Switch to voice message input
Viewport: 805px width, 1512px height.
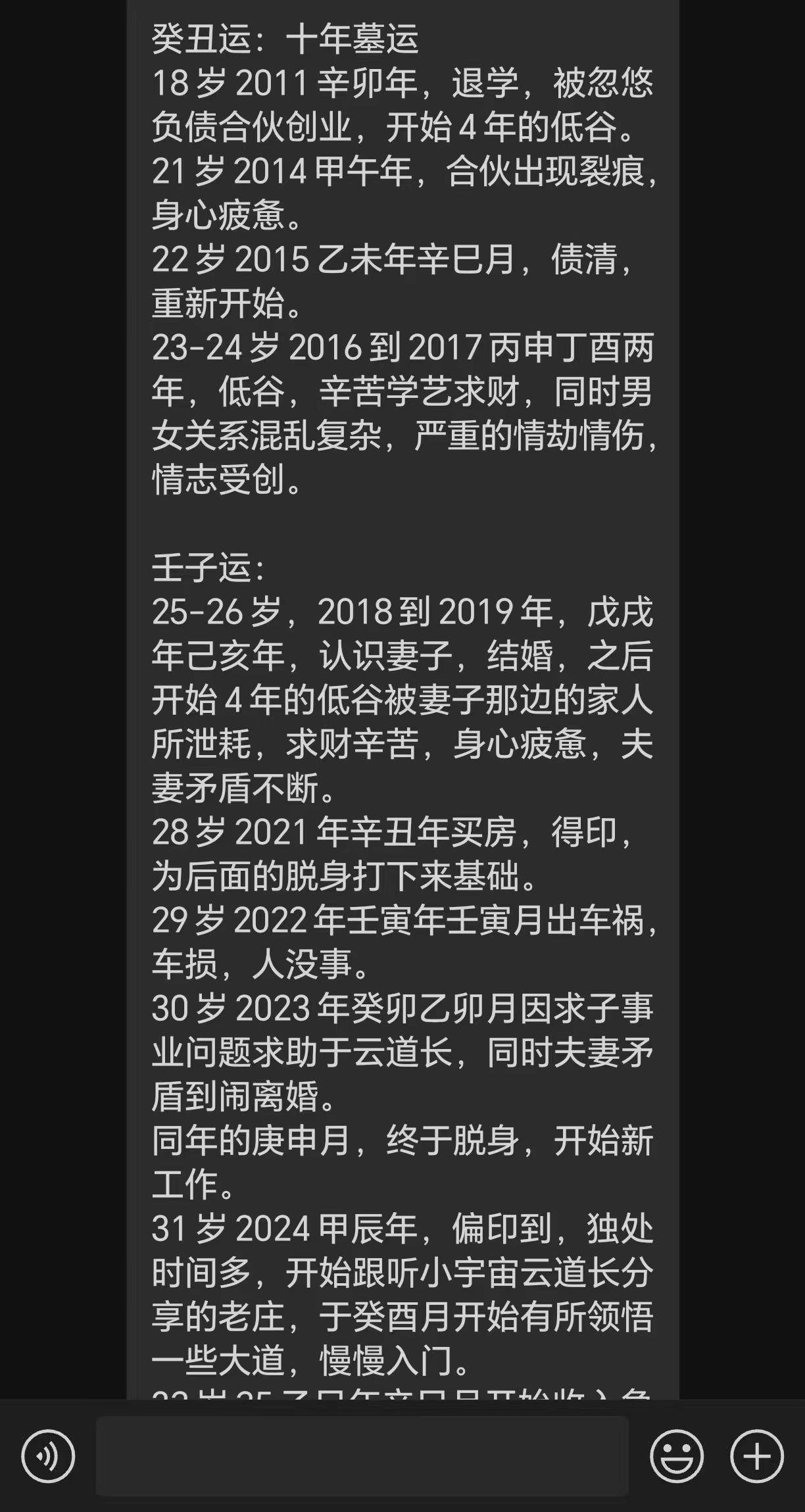click(x=48, y=1456)
